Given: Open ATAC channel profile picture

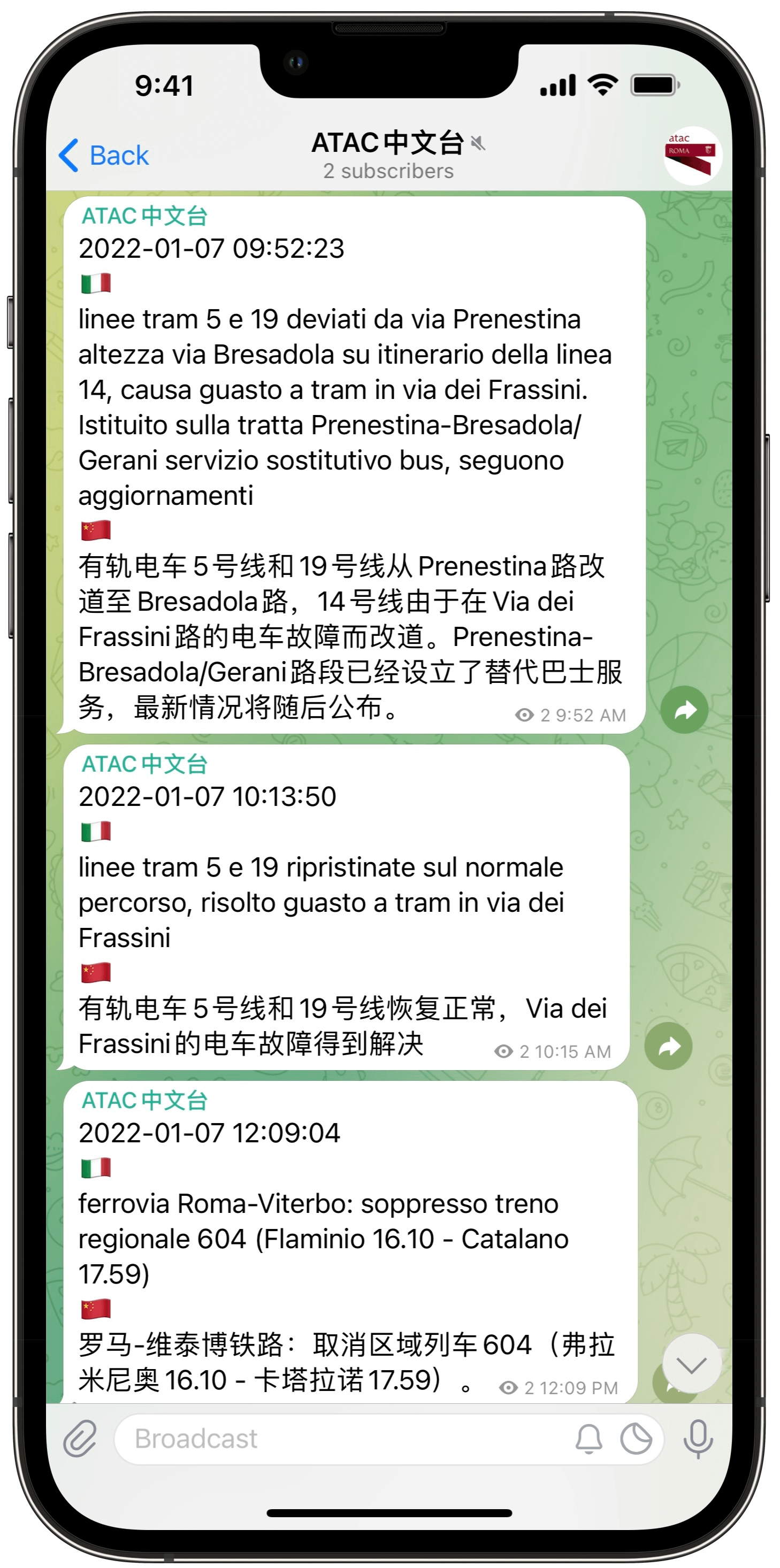Looking at the screenshot, I should (692, 155).
